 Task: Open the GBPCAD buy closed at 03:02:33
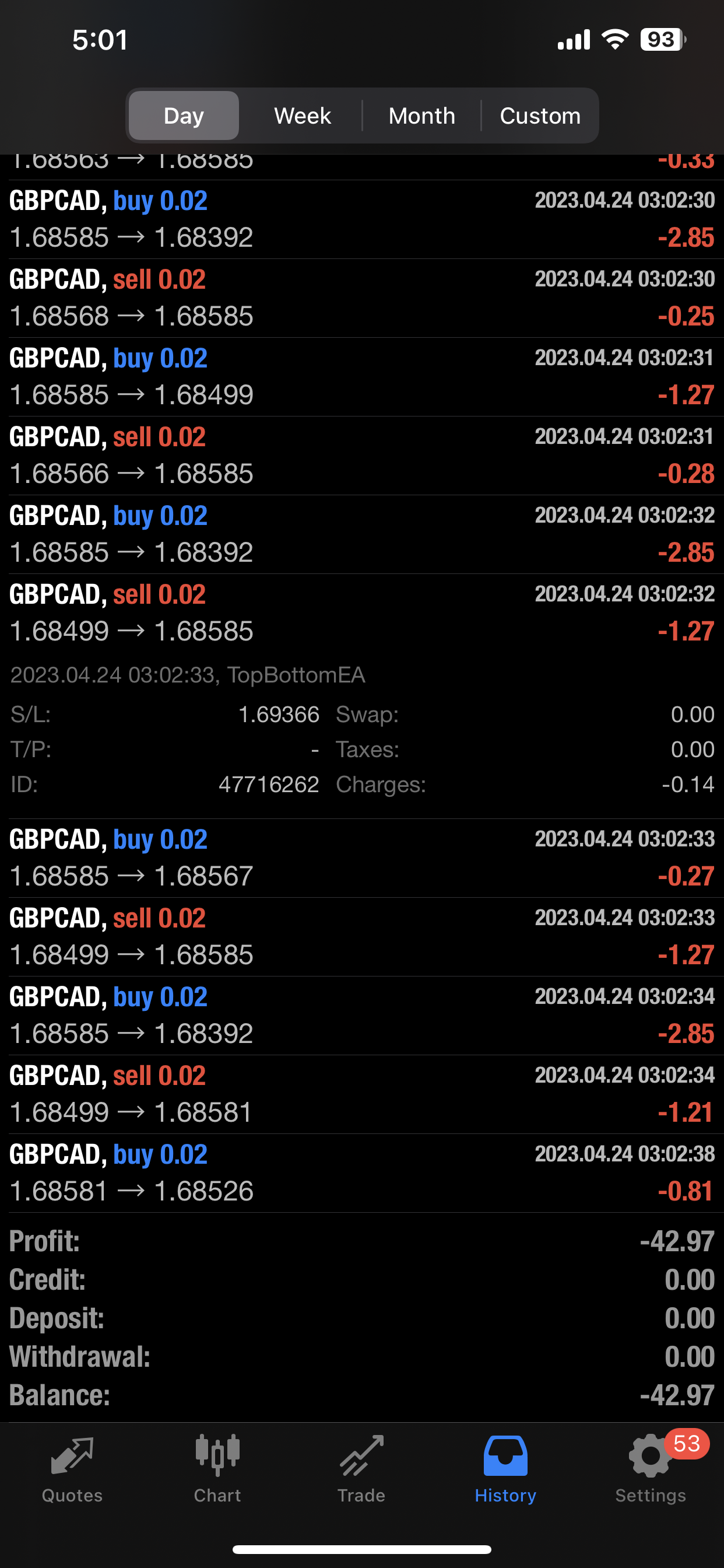point(361,857)
